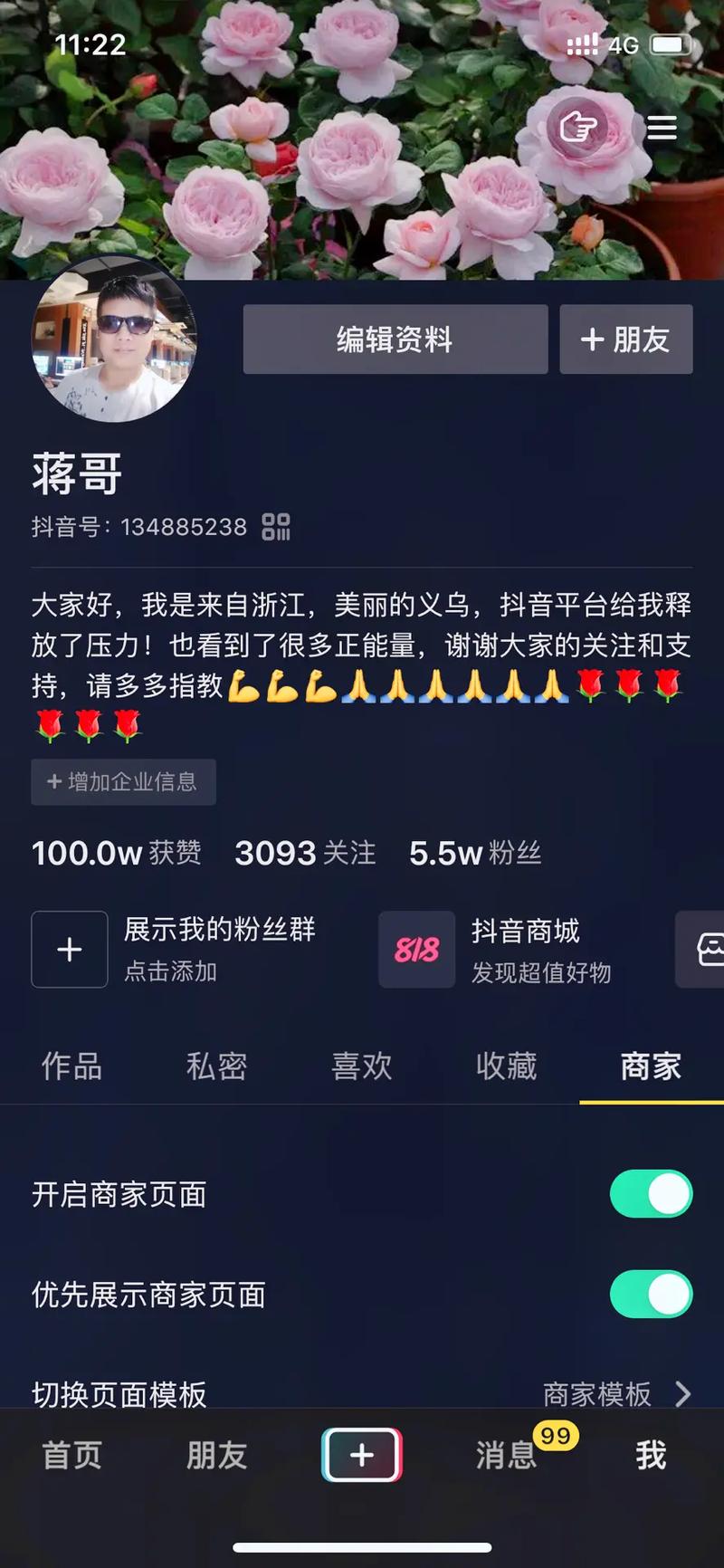Open 切换页面模板 template row
Viewport: 724px width, 1568px height.
(362, 1392)
